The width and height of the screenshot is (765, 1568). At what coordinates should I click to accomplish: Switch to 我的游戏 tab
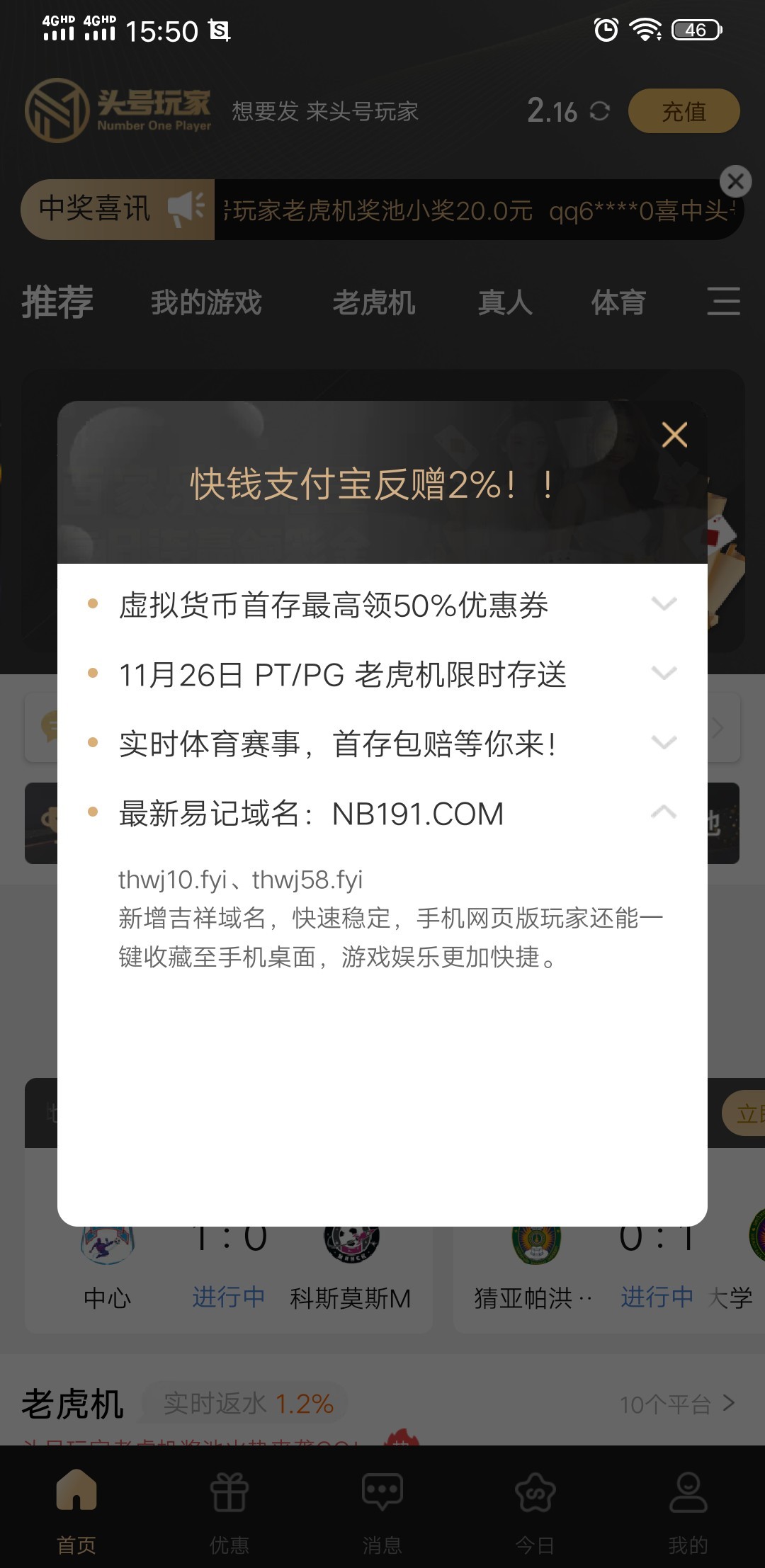click(206, 302)
